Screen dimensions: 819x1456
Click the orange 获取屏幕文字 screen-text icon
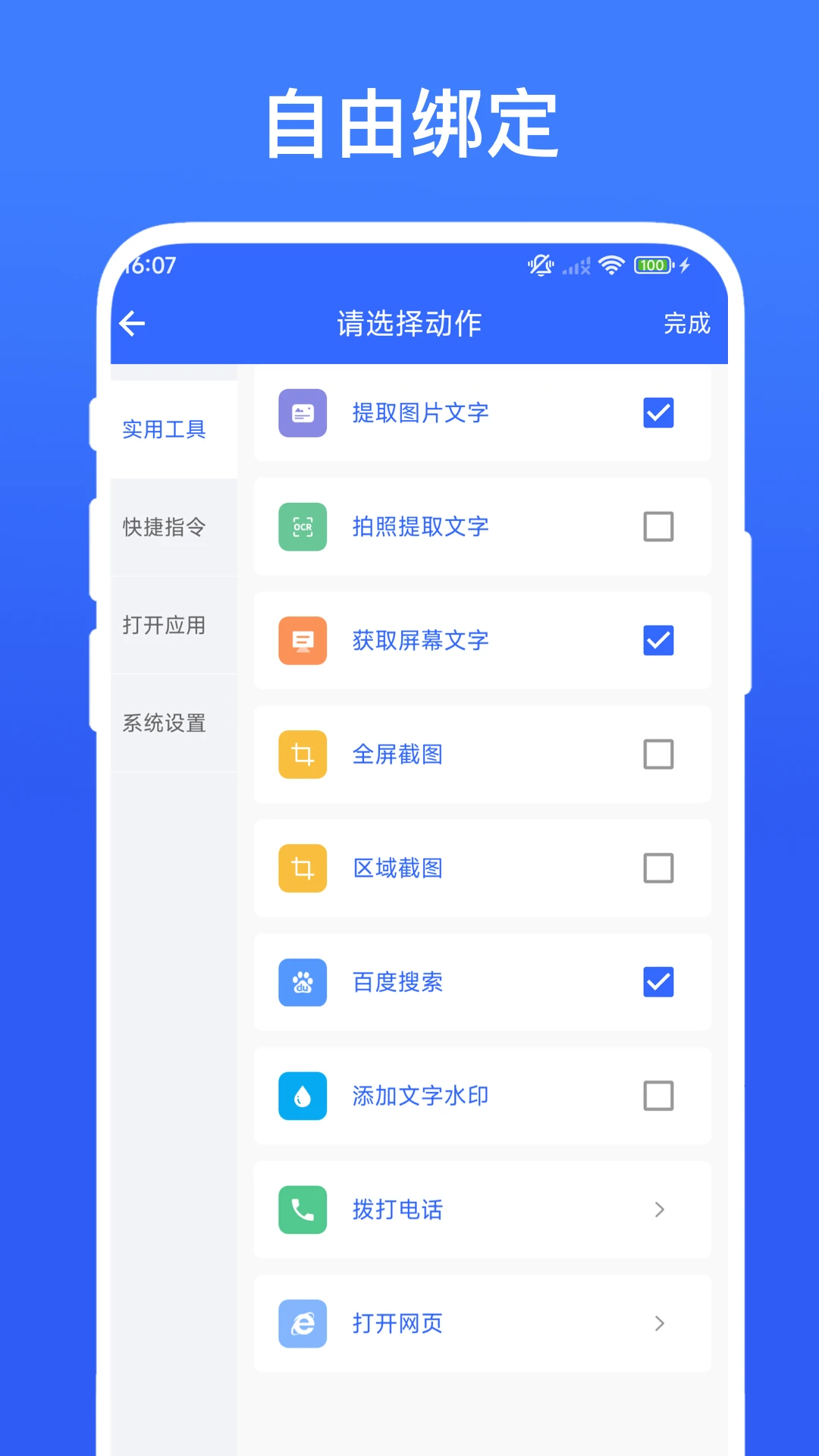[x=303, y=641]
